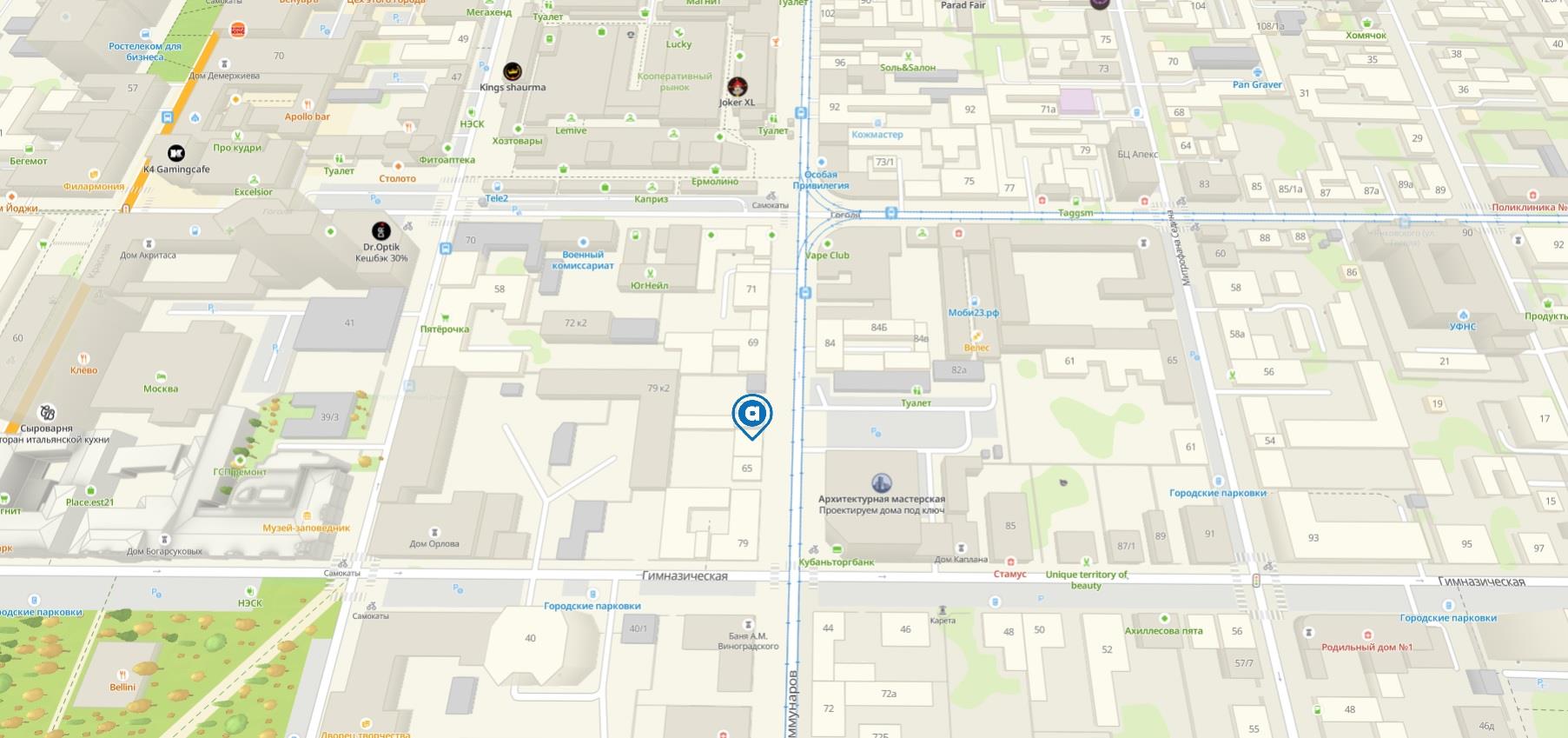This screenshot has height=738, width=1568.
Task: Select the Военный комиссариат marker
Action: point(583,243)
